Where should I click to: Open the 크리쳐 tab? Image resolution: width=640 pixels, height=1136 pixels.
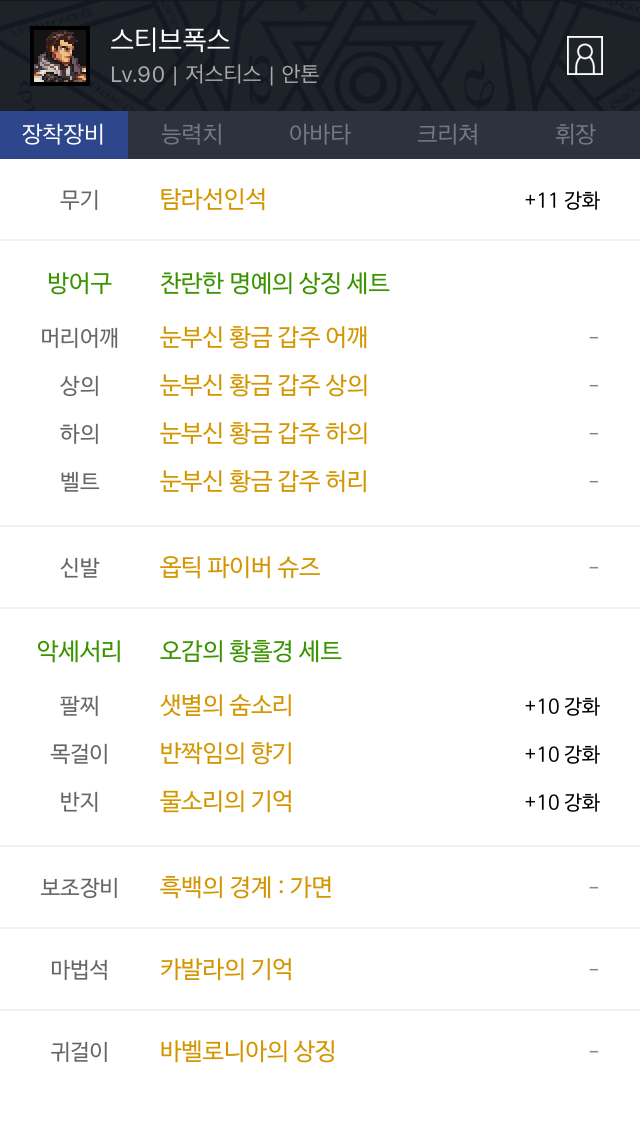pyautogui.click(x=447, y=135)
